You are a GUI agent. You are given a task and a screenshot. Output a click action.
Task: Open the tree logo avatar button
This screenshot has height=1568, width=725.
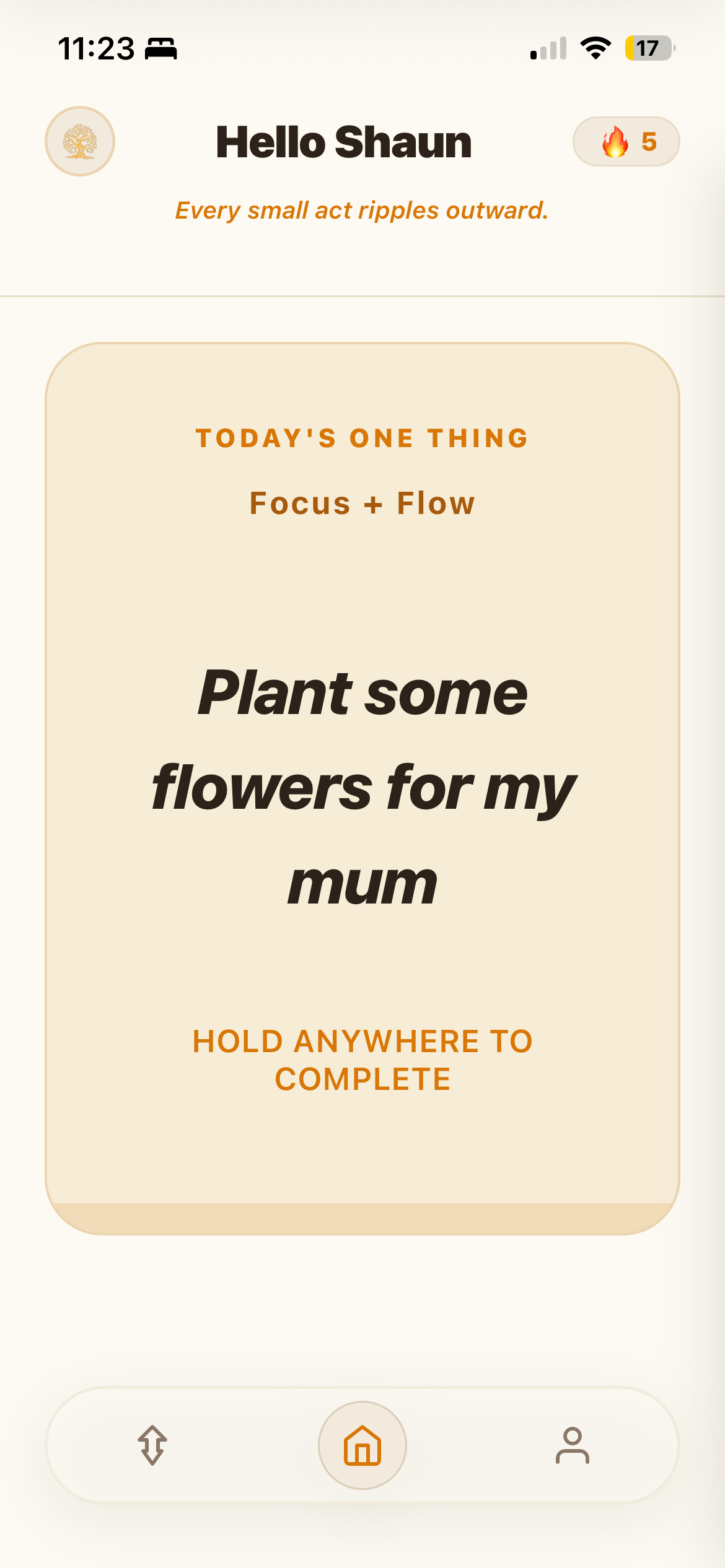tap(80, 141)
